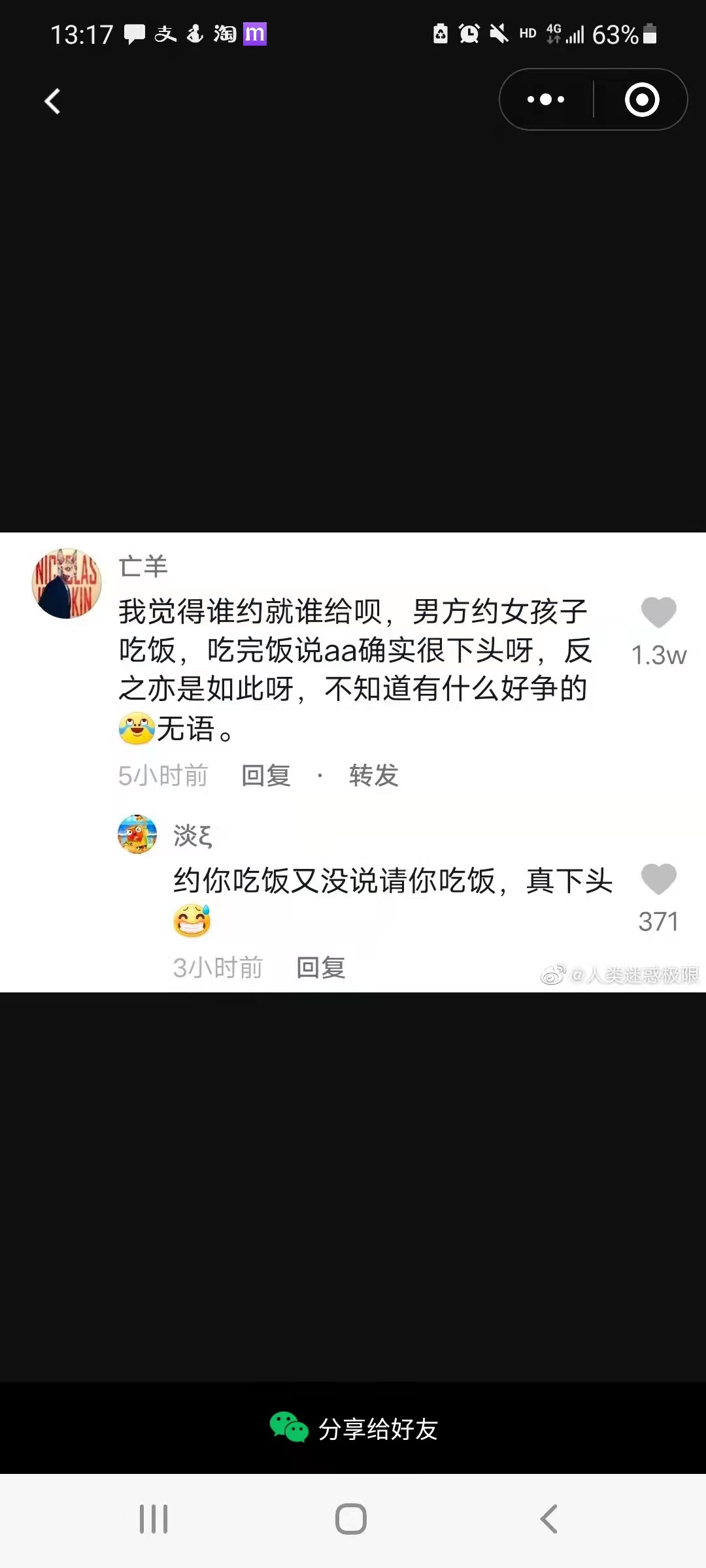Close the mini program with the circle icon

pos(642,99)
